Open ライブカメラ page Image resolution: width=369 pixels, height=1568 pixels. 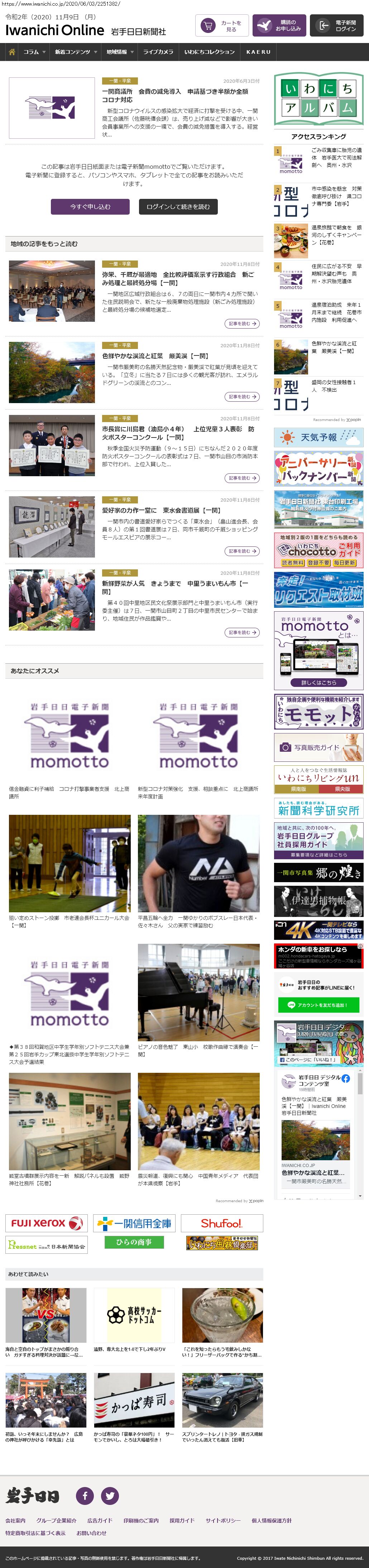[x=158, y=52]
